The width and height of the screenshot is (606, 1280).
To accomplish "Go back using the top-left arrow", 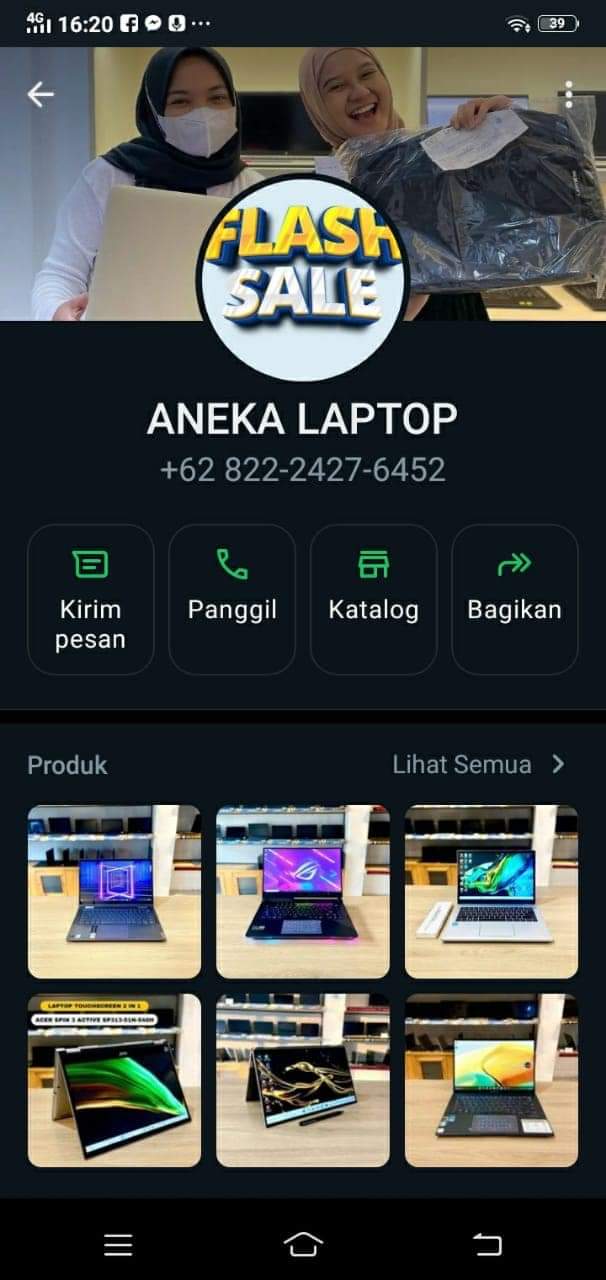I will pos(40,94).
